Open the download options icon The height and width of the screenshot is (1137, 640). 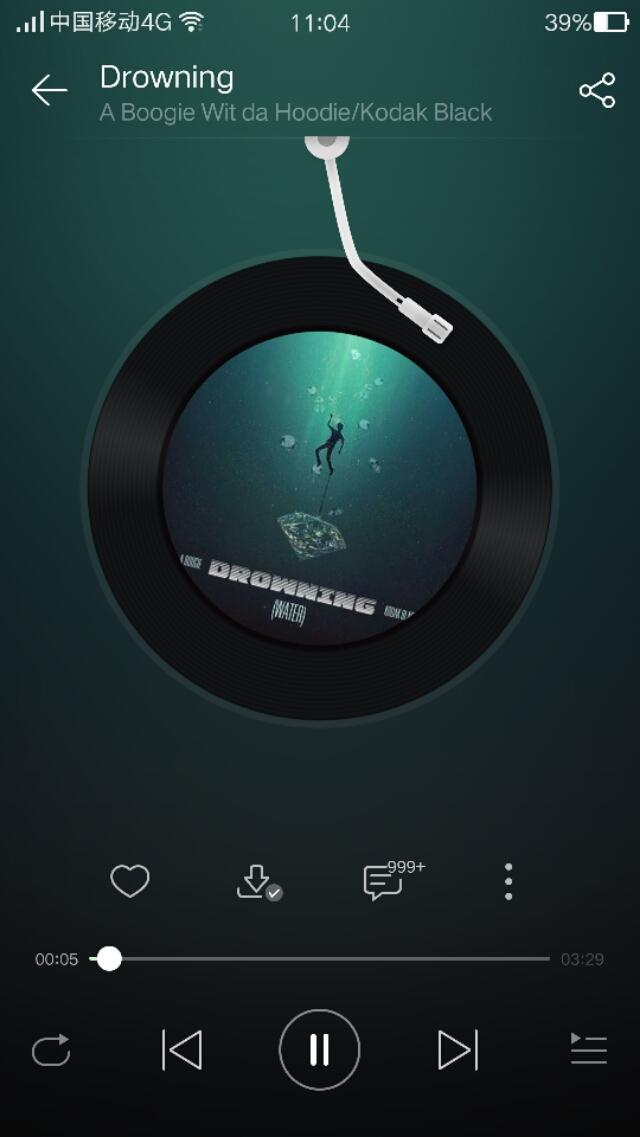click(x=257, y=882)
